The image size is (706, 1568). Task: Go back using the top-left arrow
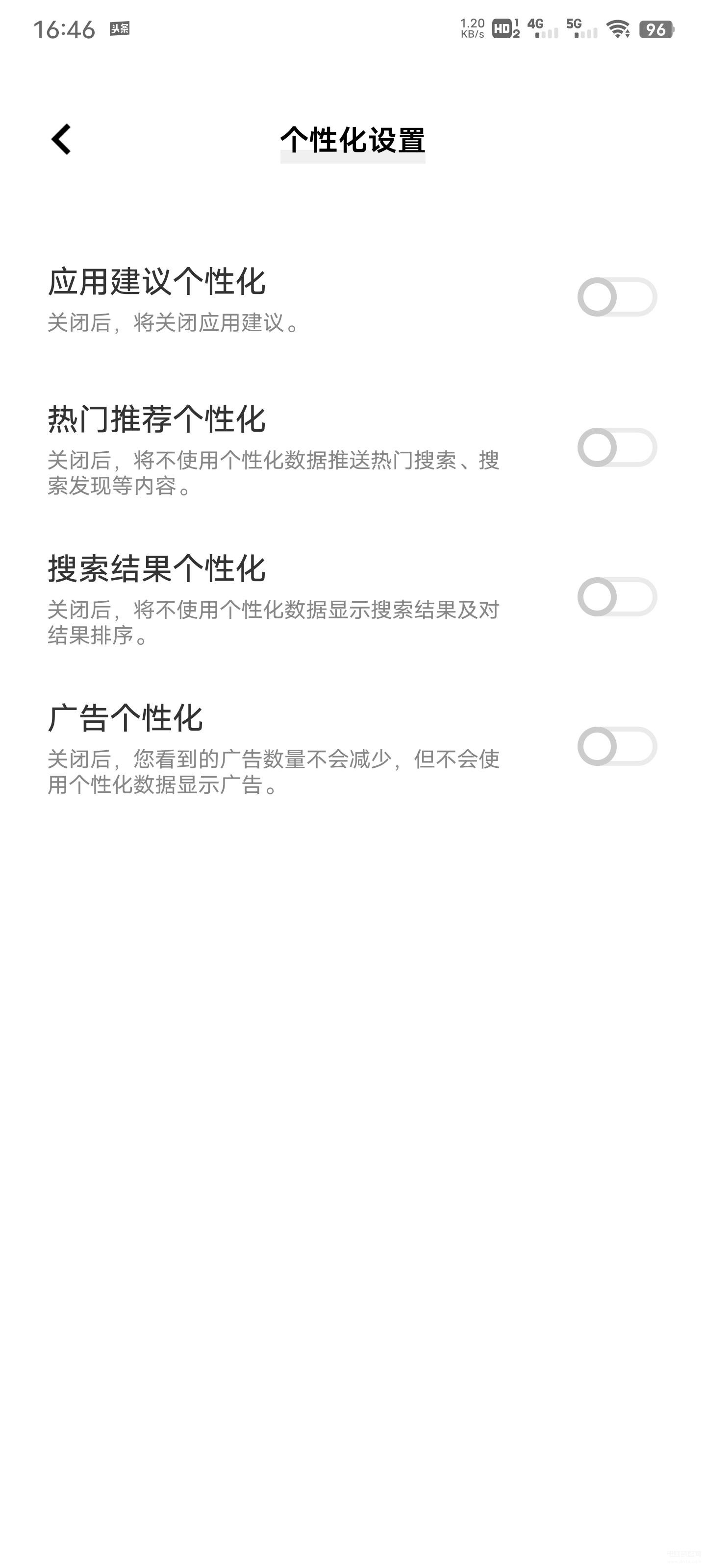[x=61, y=139]
